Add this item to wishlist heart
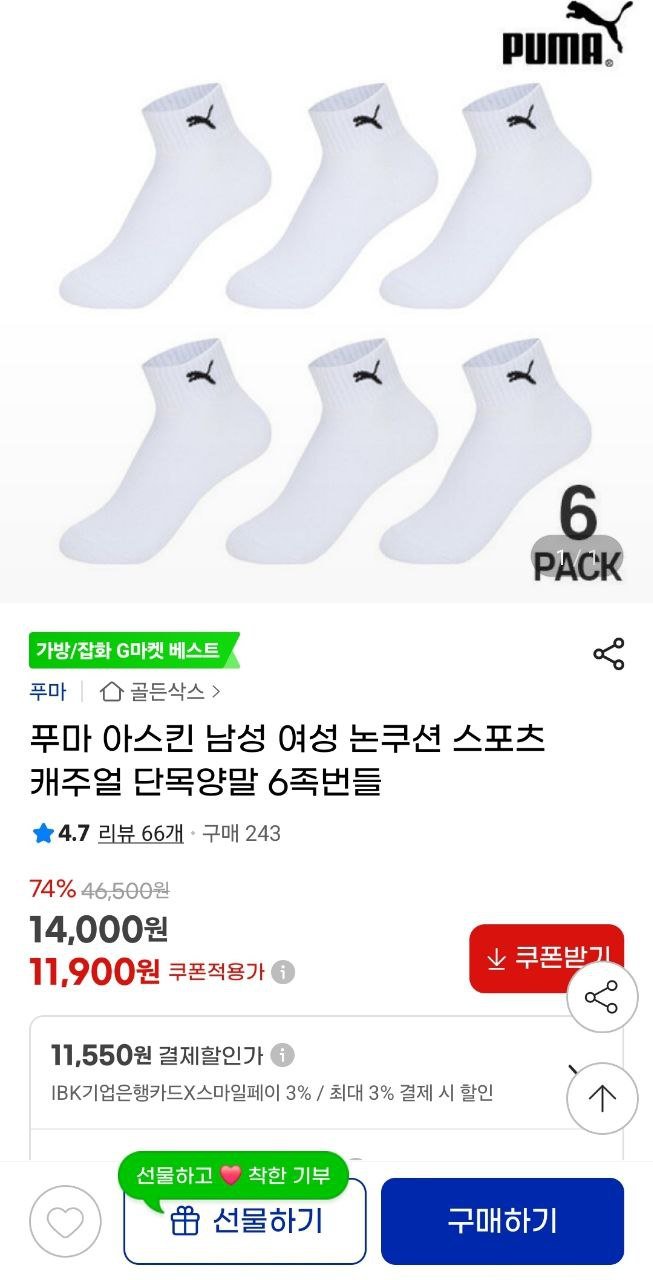The image size is (653, 1280). click(x=65, y=1221)
